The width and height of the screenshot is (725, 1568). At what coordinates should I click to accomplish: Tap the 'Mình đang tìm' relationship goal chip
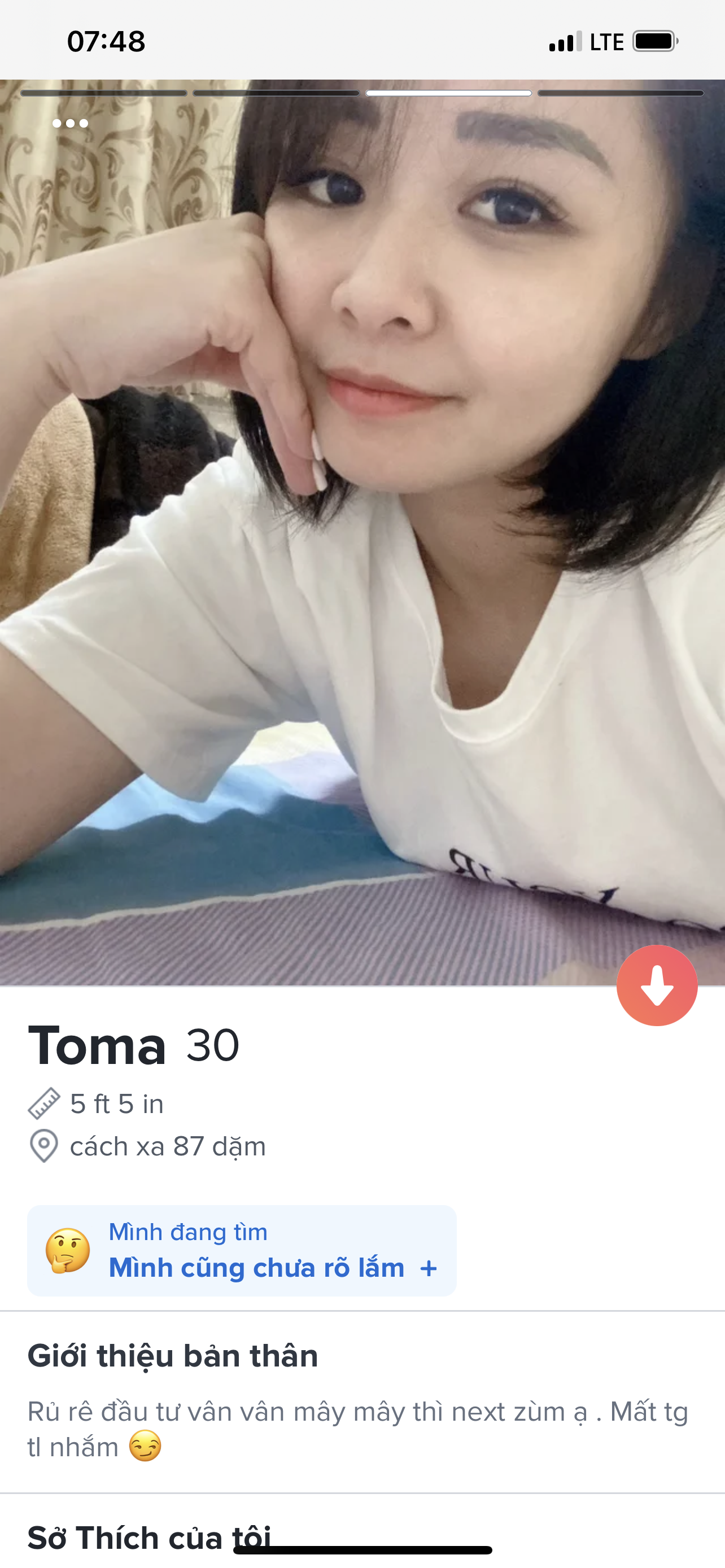click(242, 1250)
